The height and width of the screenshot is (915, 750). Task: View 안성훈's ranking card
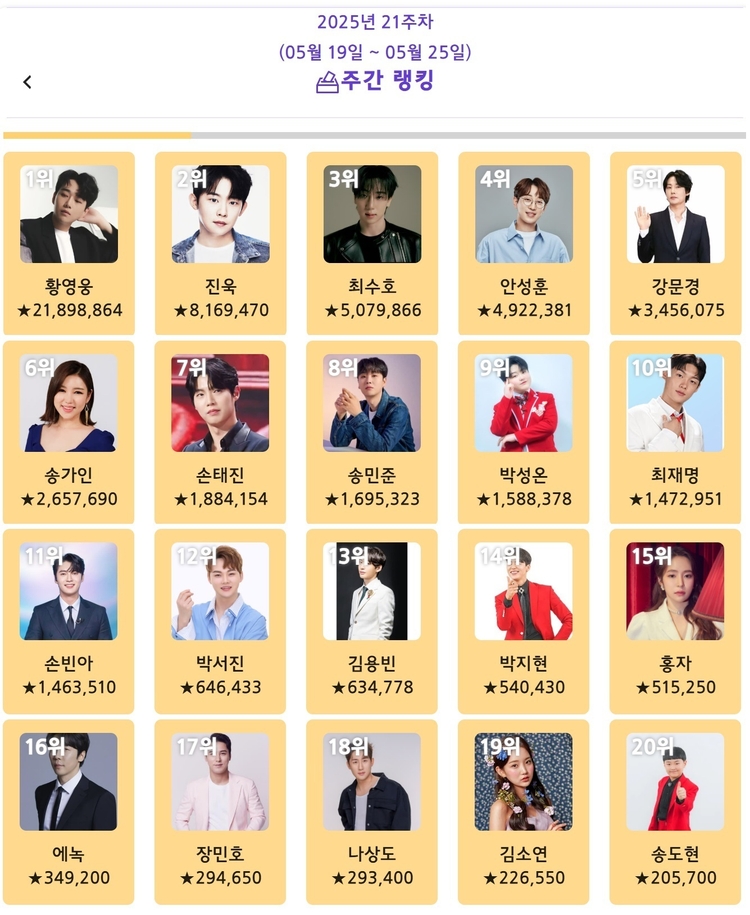pos(524,243)
